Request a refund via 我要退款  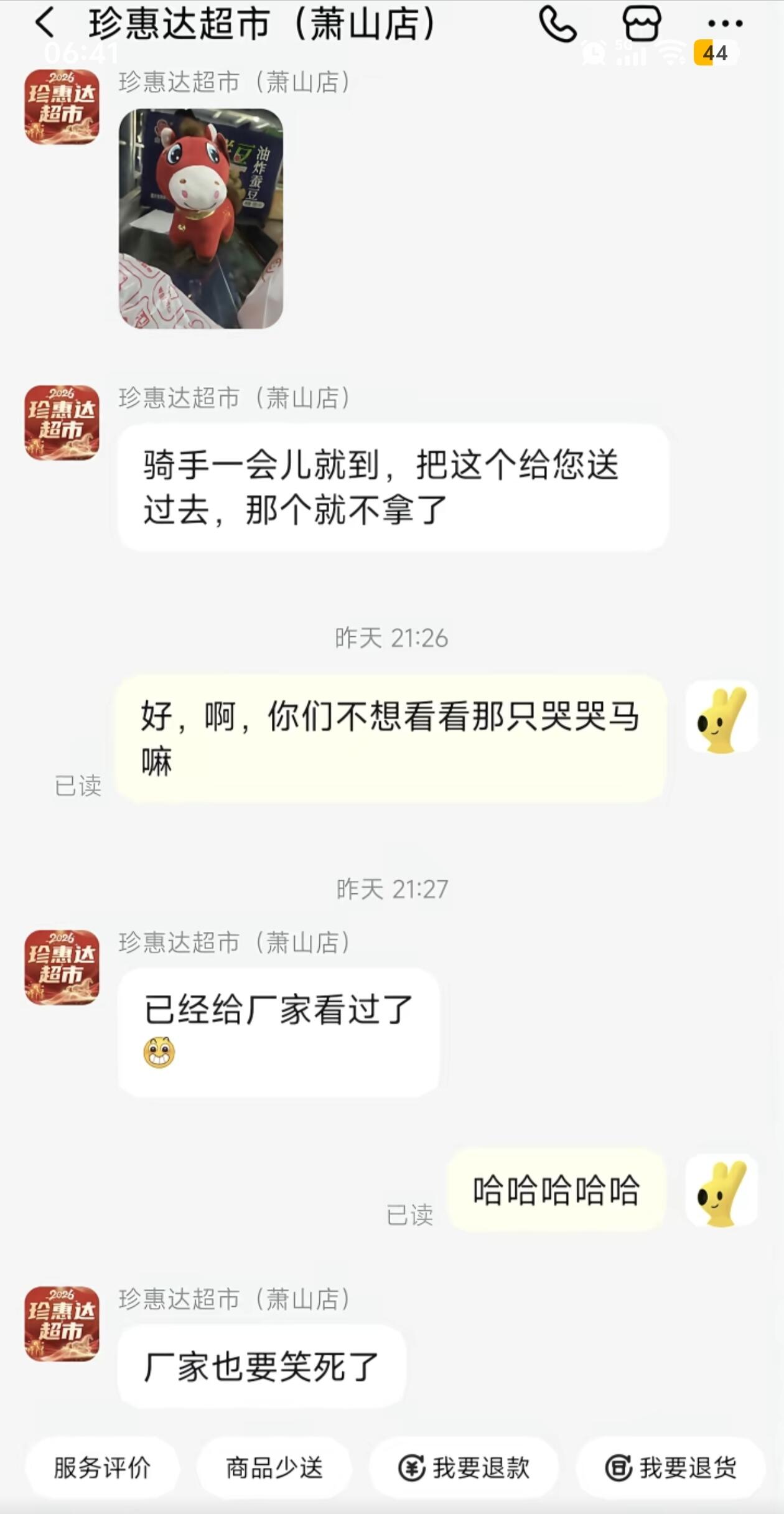464,1468
